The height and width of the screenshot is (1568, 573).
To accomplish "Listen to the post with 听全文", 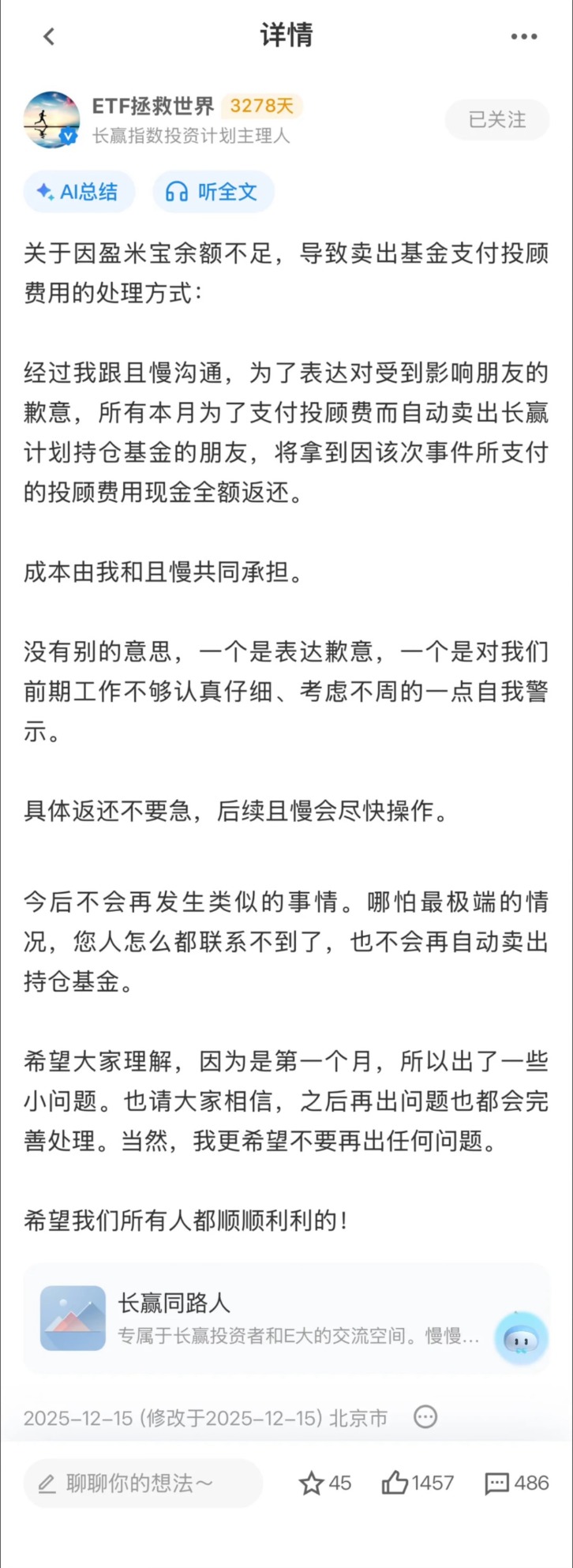I will 213,192.
